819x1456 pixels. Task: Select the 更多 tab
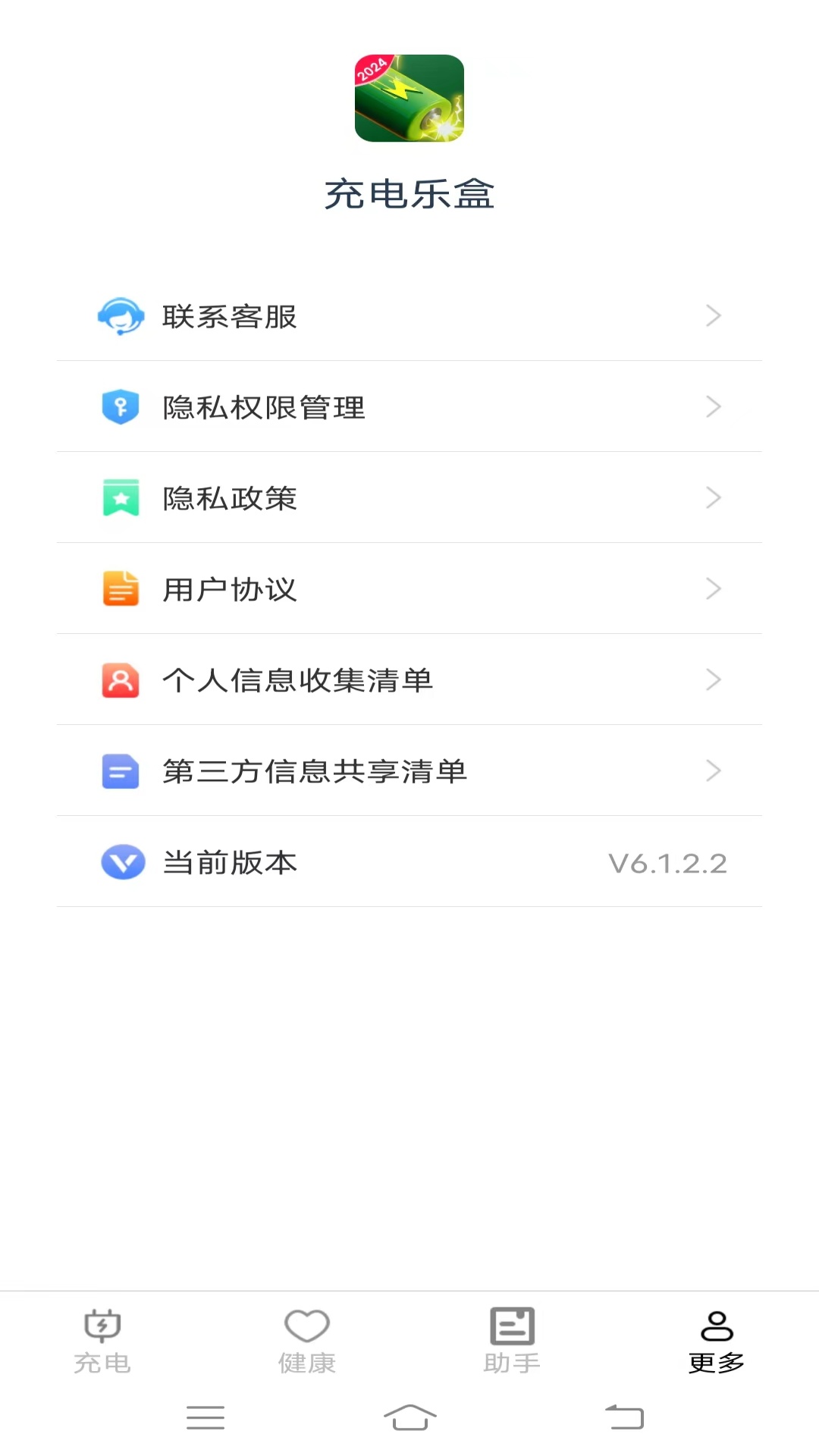click(717, 1341)
